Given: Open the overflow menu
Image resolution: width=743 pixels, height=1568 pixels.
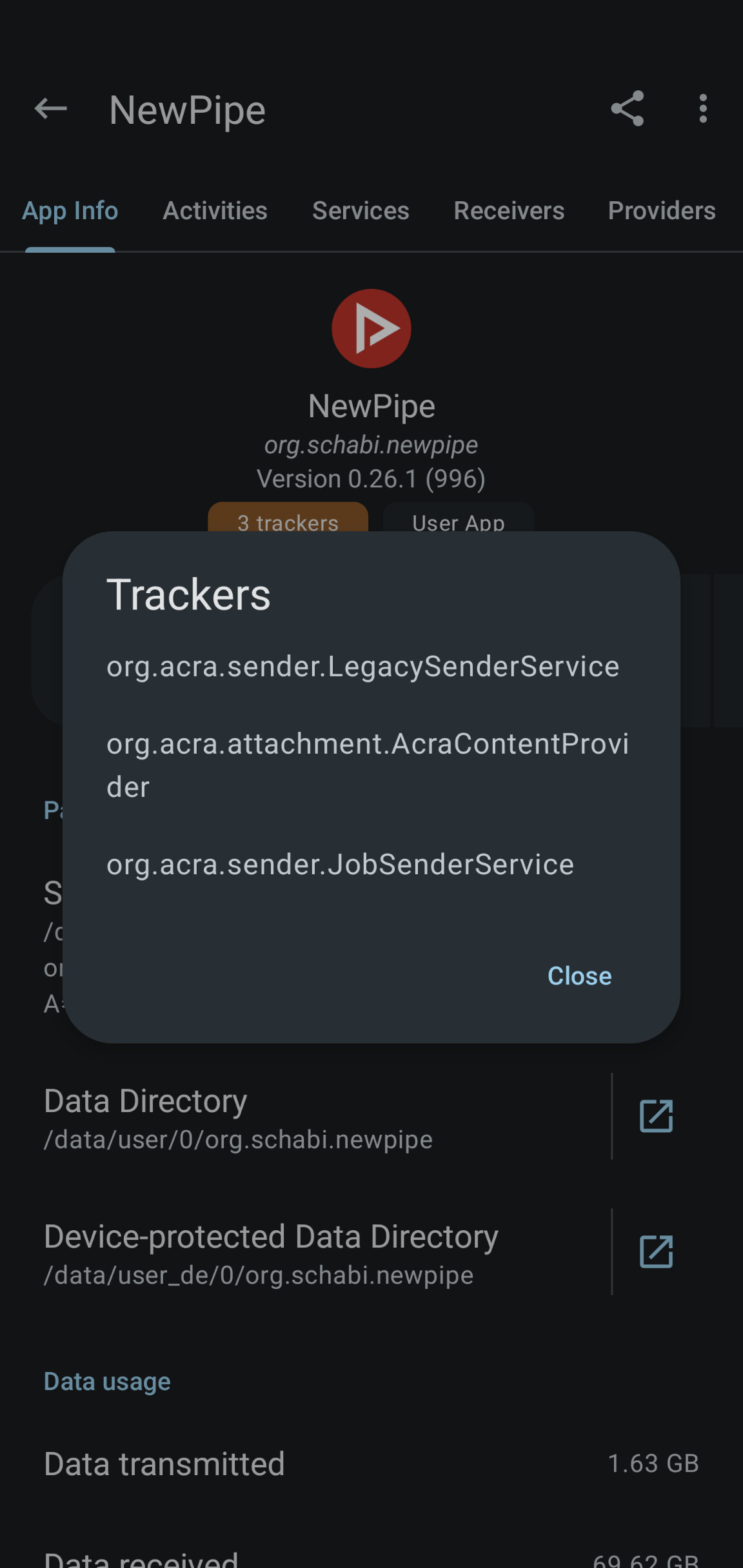Looking at the screenshot, I should tap(703, 108).
